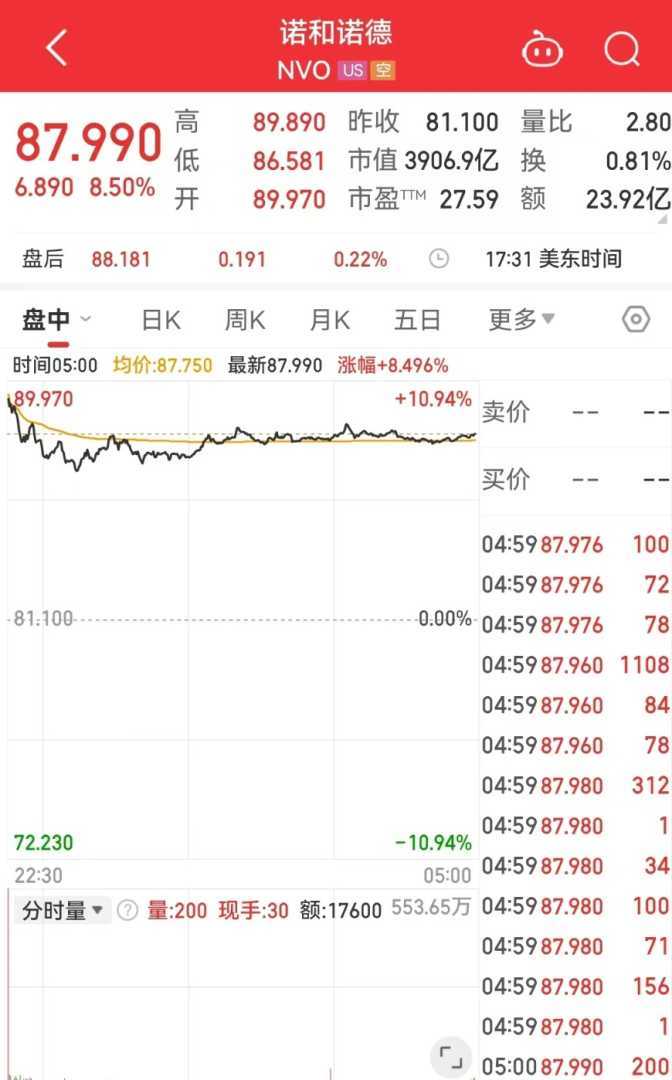Switch to the 日K chart tab
672x1080 pixels.
point(161,320)
